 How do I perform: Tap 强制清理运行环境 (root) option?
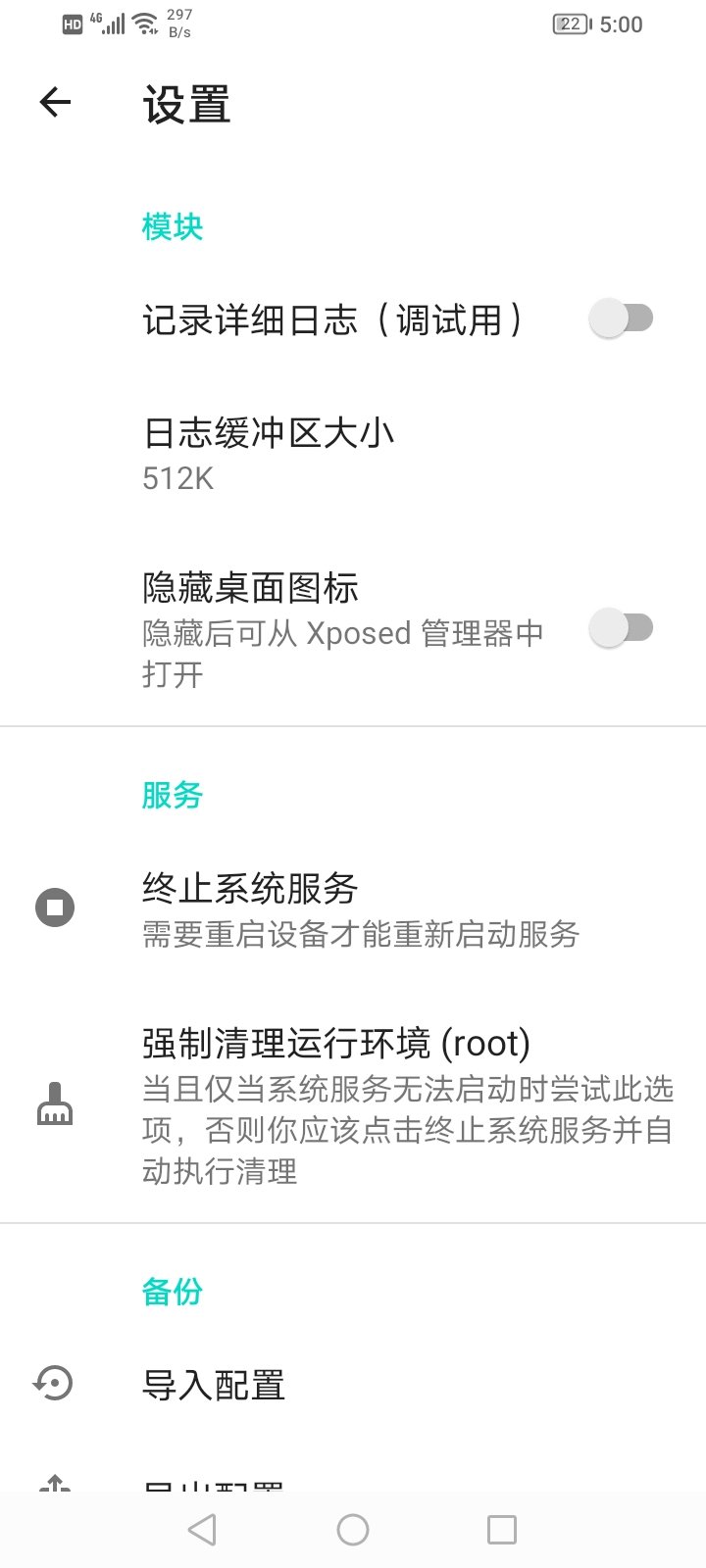click(x=335, y=1044)
